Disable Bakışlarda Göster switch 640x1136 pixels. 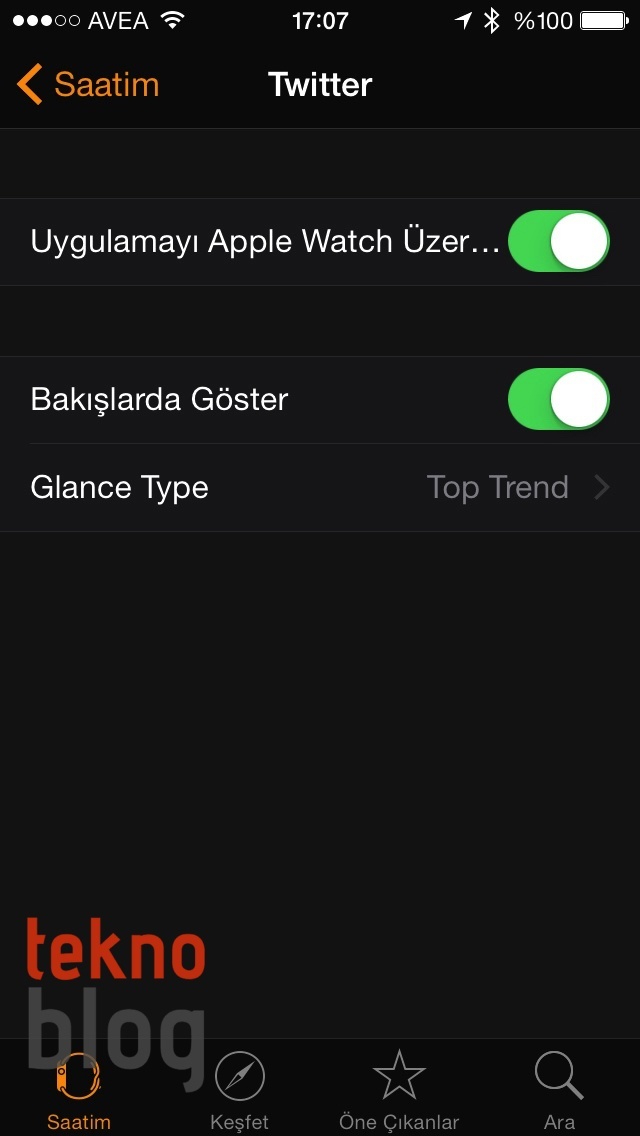[x=558, y=400]
